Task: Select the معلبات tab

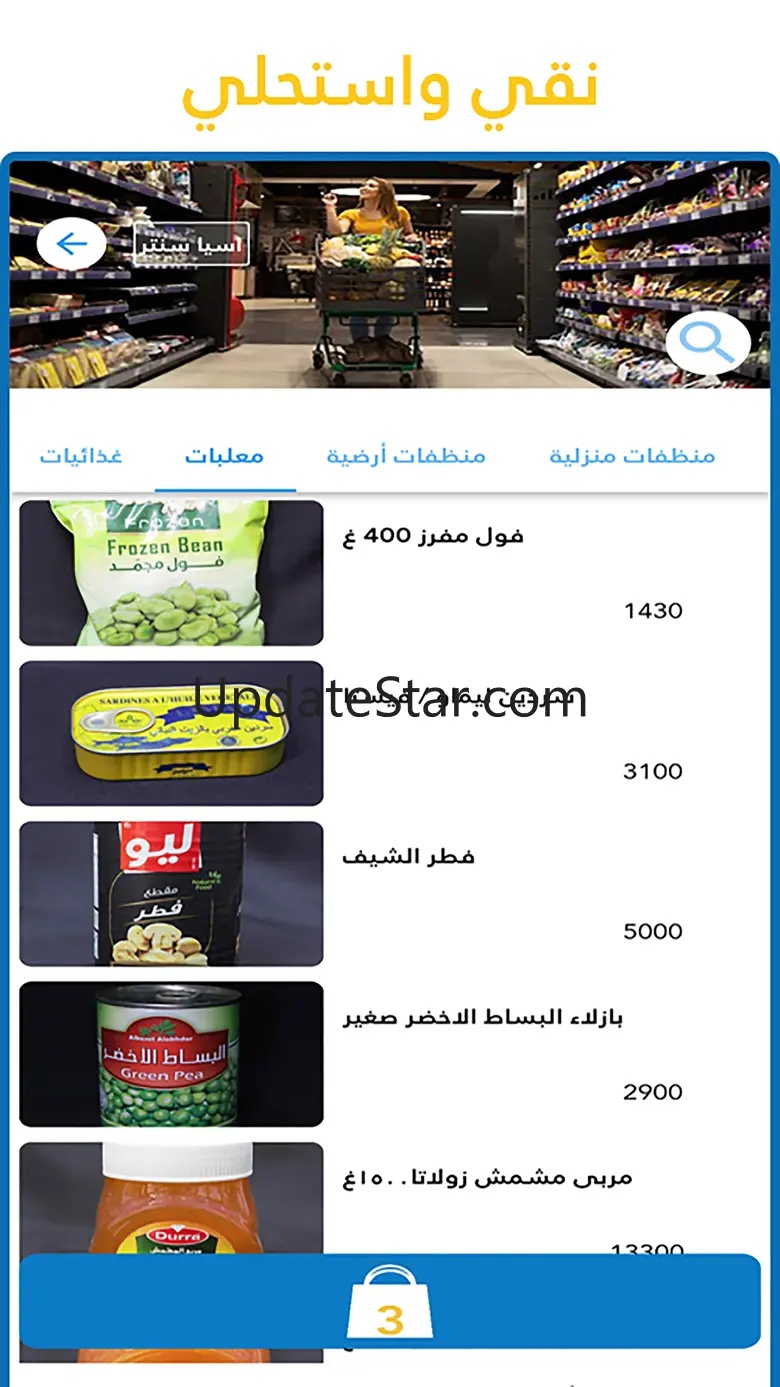Action: 225,456
